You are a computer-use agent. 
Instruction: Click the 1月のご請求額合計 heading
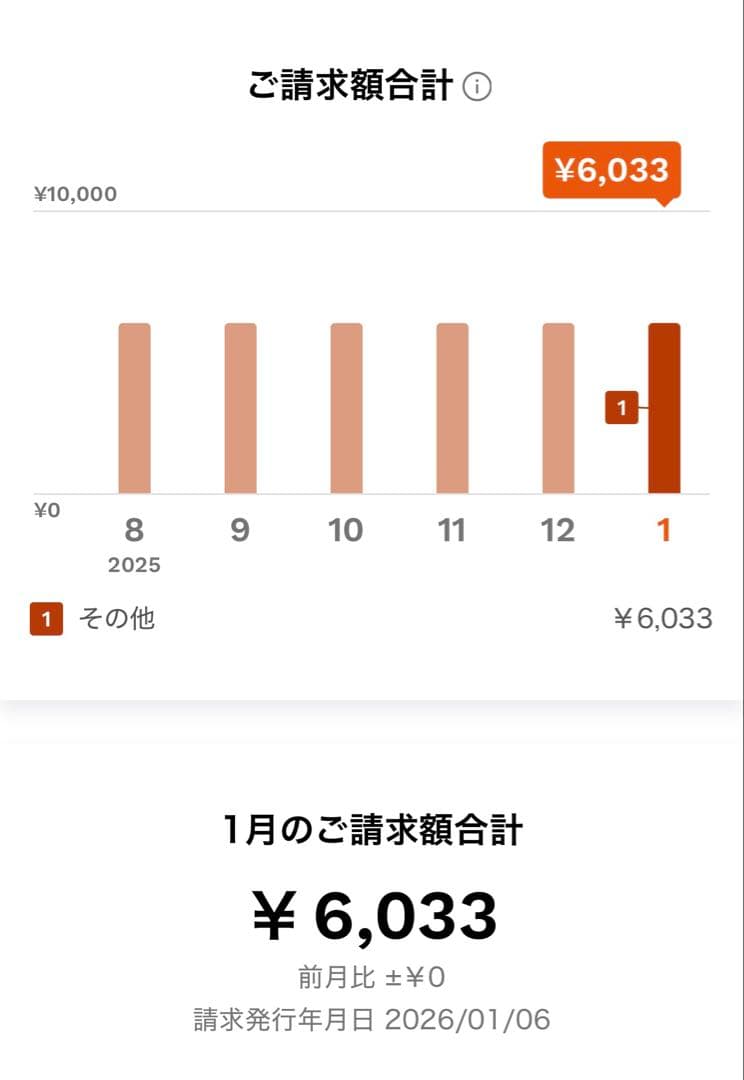pyautogui.click(x=372, y=828)
